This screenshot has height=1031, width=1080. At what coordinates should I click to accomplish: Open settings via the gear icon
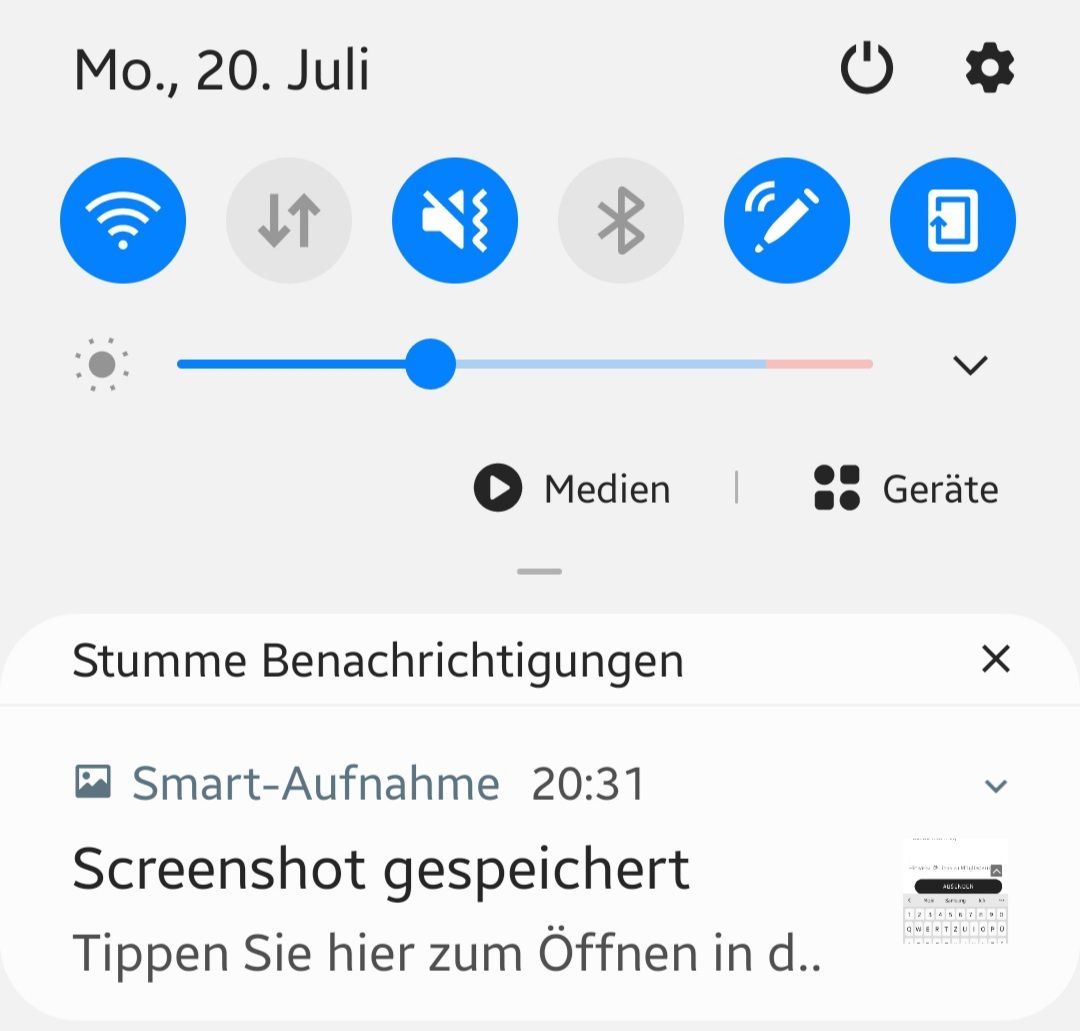click(x=989, y=70)
